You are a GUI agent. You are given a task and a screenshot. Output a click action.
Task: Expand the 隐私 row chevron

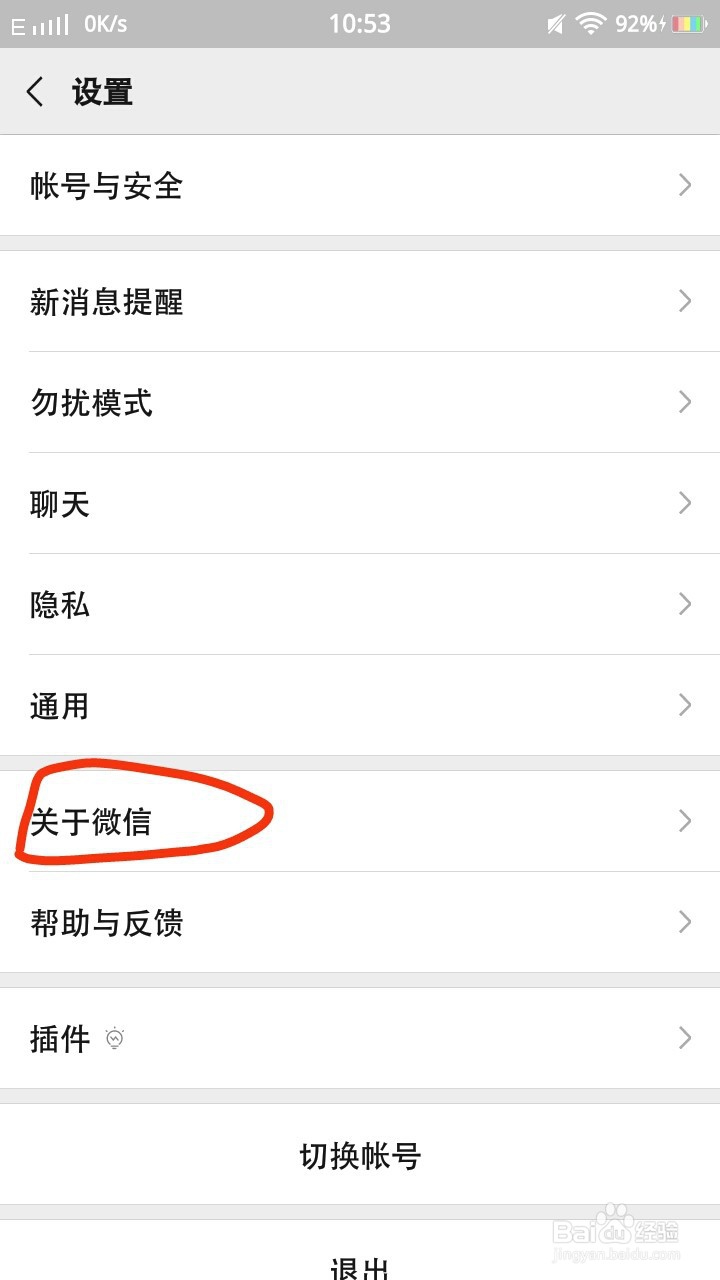click(x=685, y=605)
